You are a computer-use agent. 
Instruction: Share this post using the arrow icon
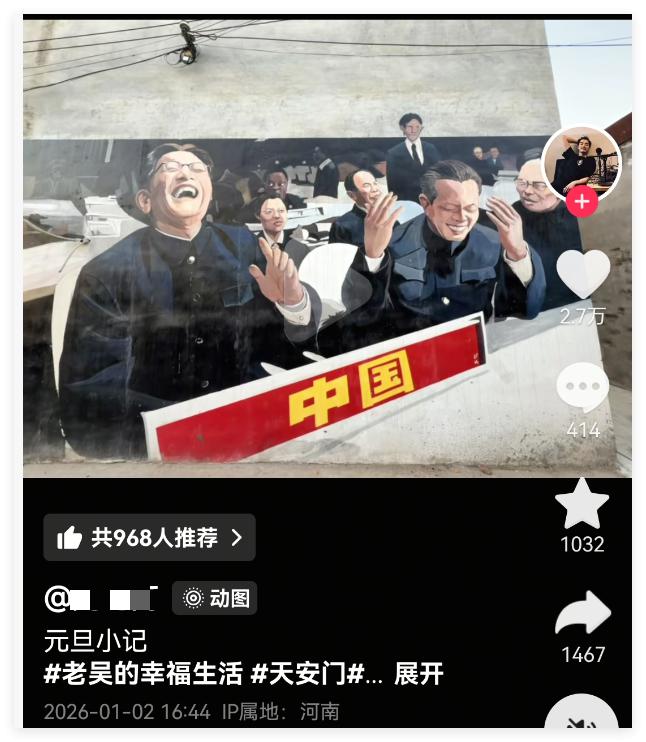[582, 615]
